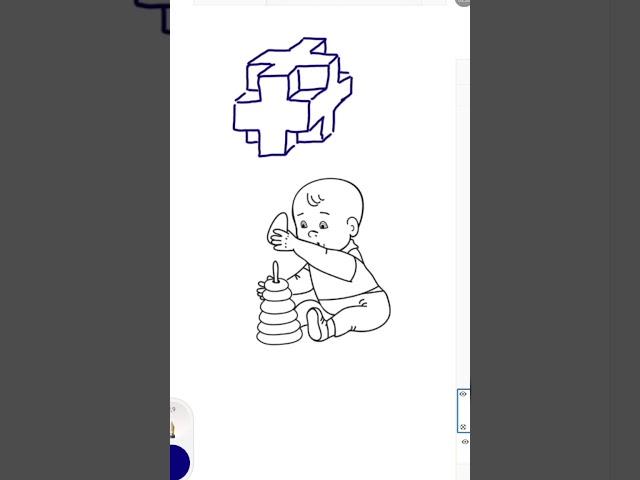Select the pen brush tool
This screenshot has height=480, width=640.
click(x=172, y=428)
